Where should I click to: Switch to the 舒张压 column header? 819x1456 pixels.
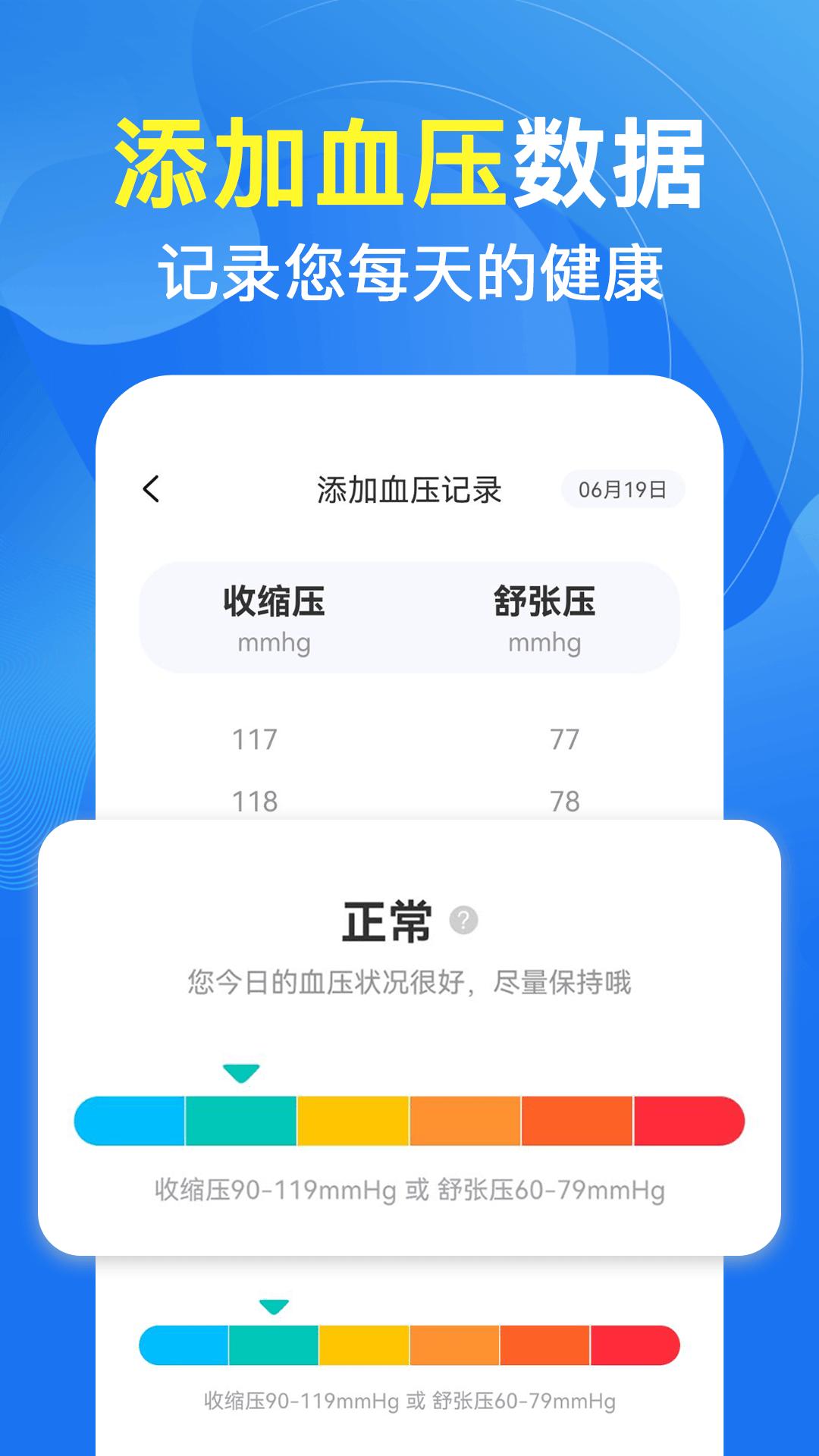click(x=546, y=601)
